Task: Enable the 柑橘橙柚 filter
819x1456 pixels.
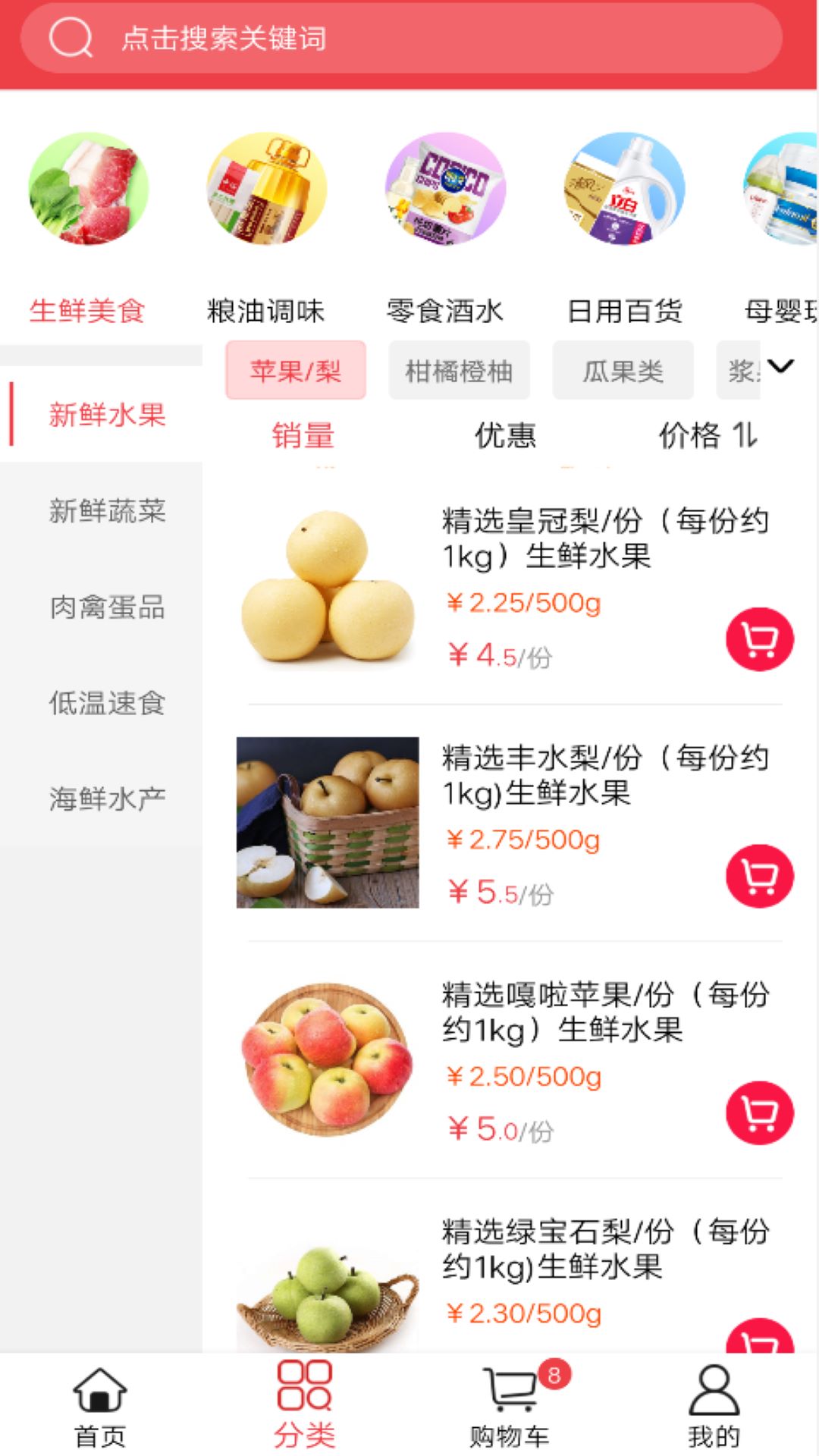Action: click(459, 371)
